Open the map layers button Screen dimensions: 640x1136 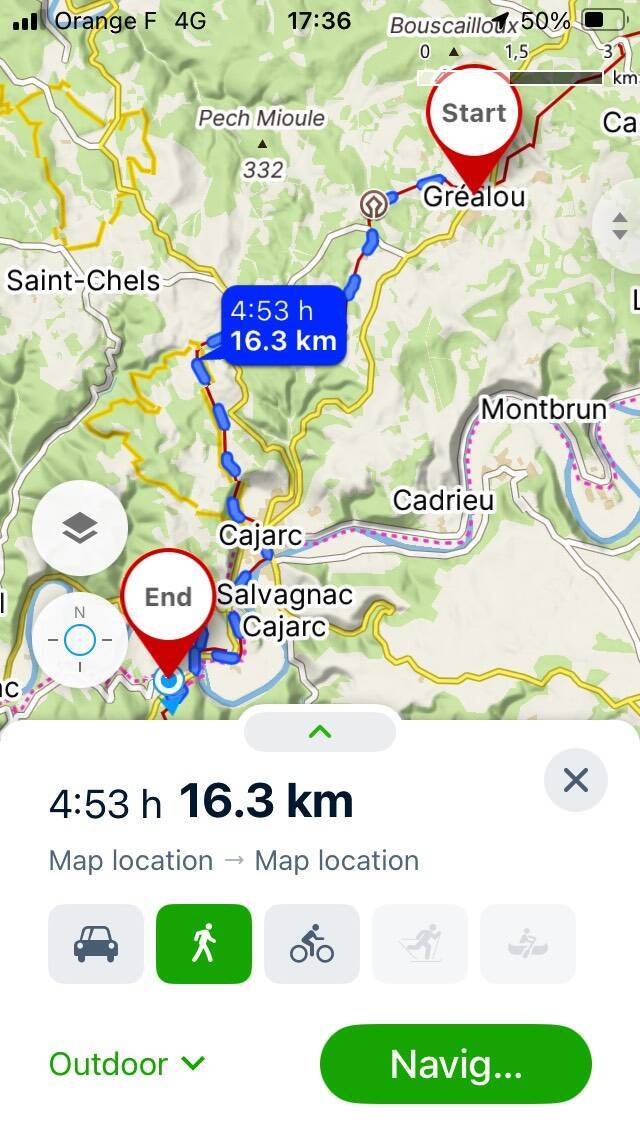80,528
